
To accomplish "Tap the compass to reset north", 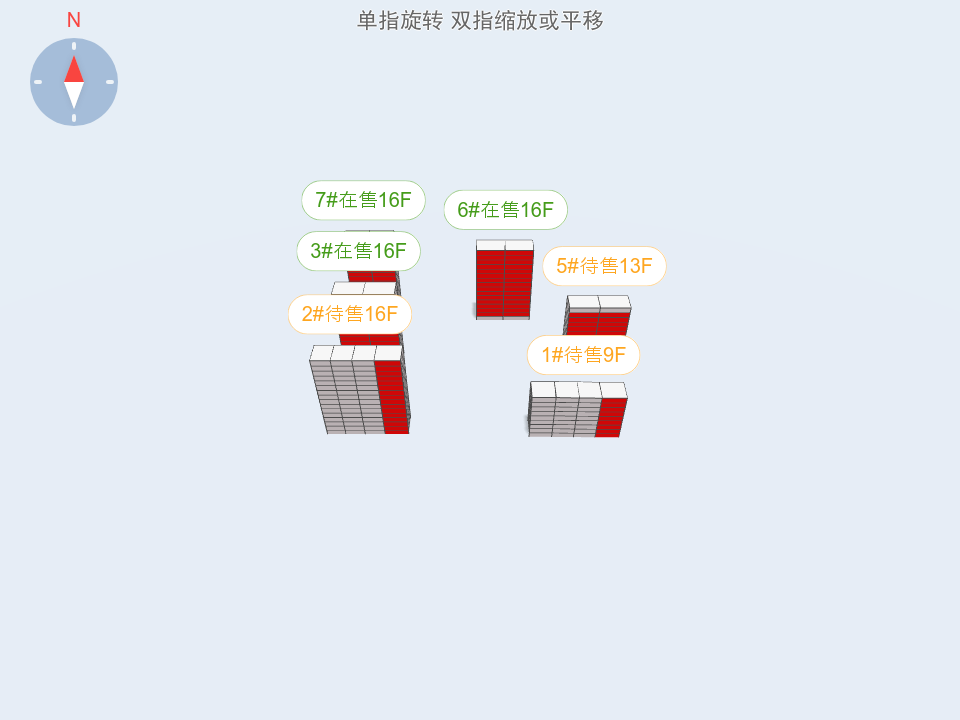I will coord(74,82).
